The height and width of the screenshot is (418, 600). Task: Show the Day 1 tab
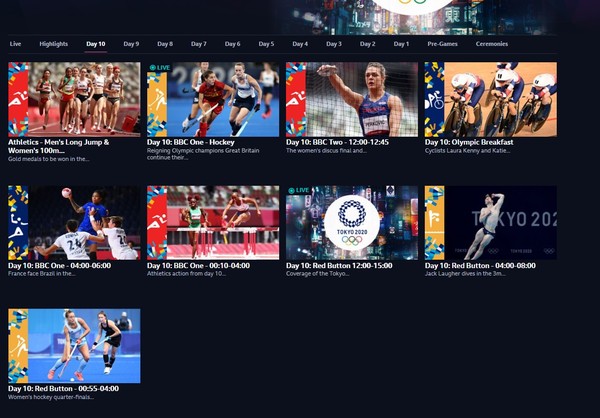tap(401, 44)
